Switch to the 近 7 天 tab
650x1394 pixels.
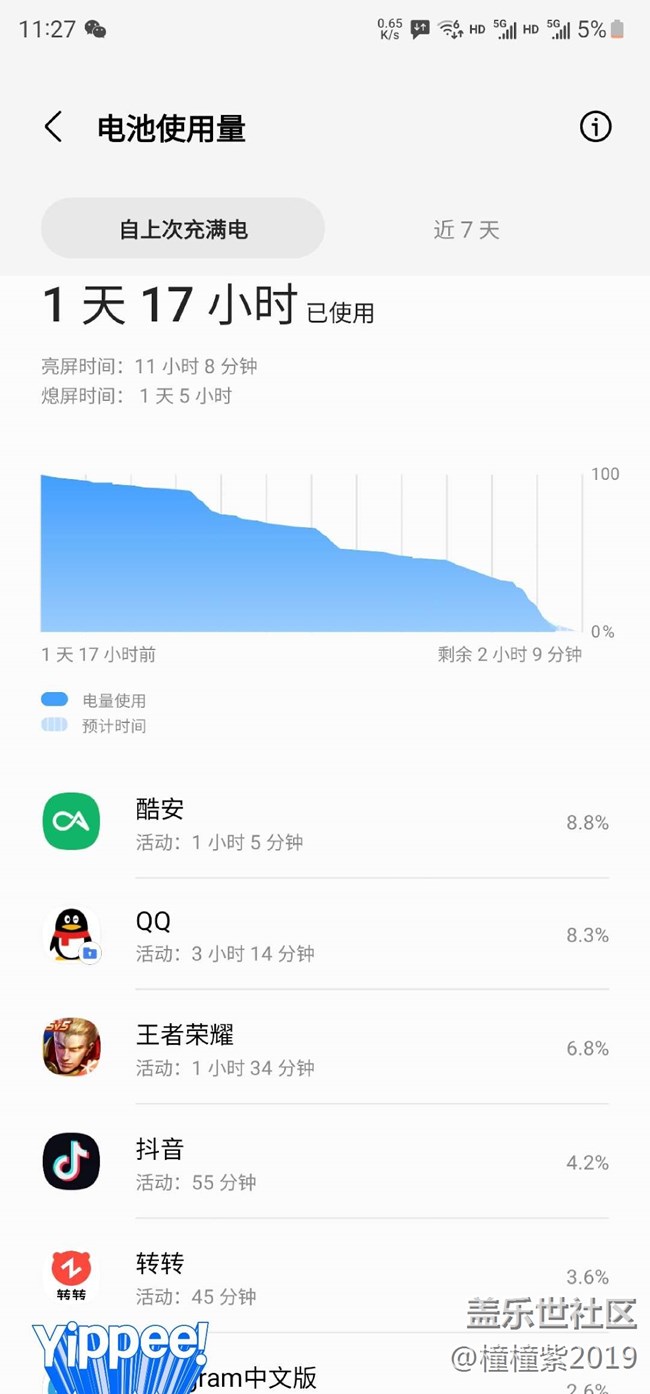pyautogui.click(x=466, y=230)
